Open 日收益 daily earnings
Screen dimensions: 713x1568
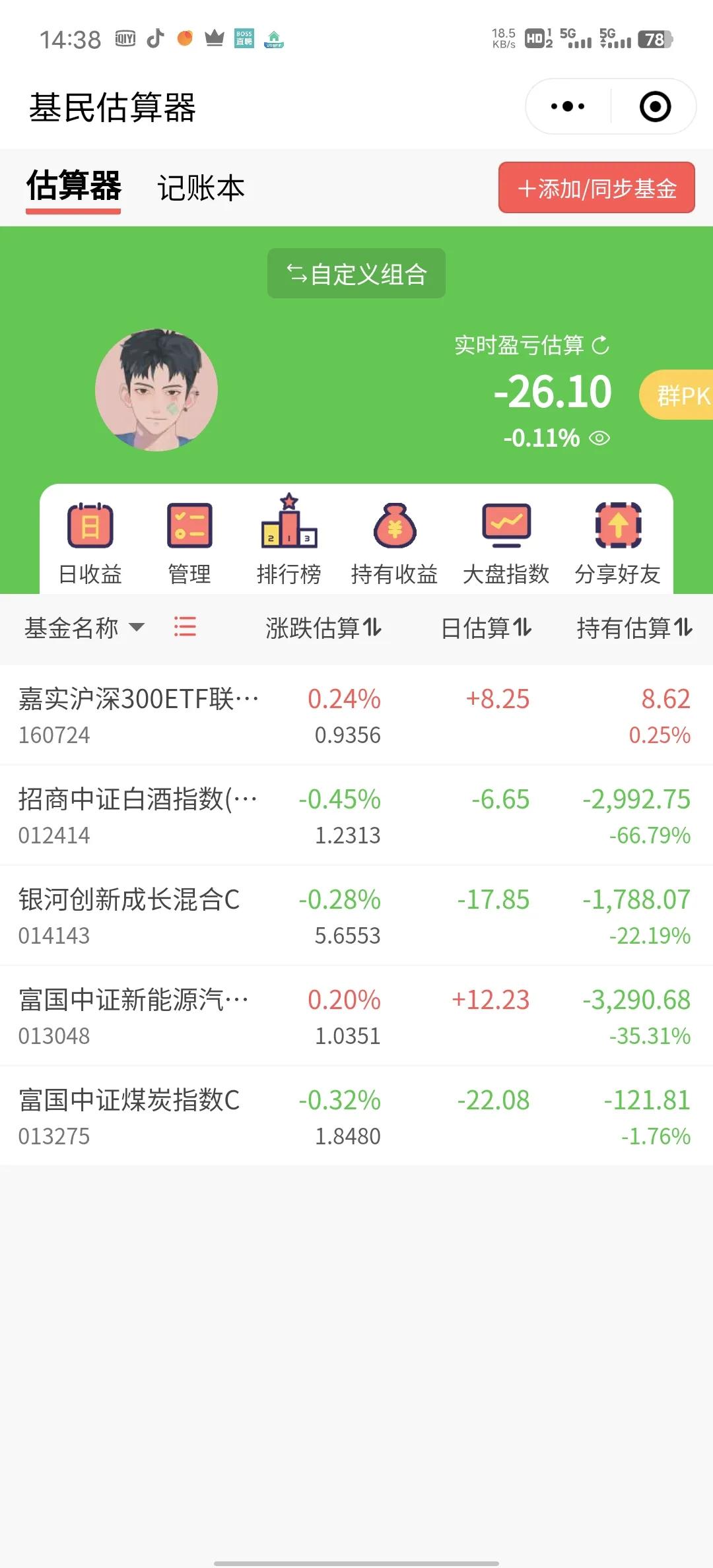90,542
